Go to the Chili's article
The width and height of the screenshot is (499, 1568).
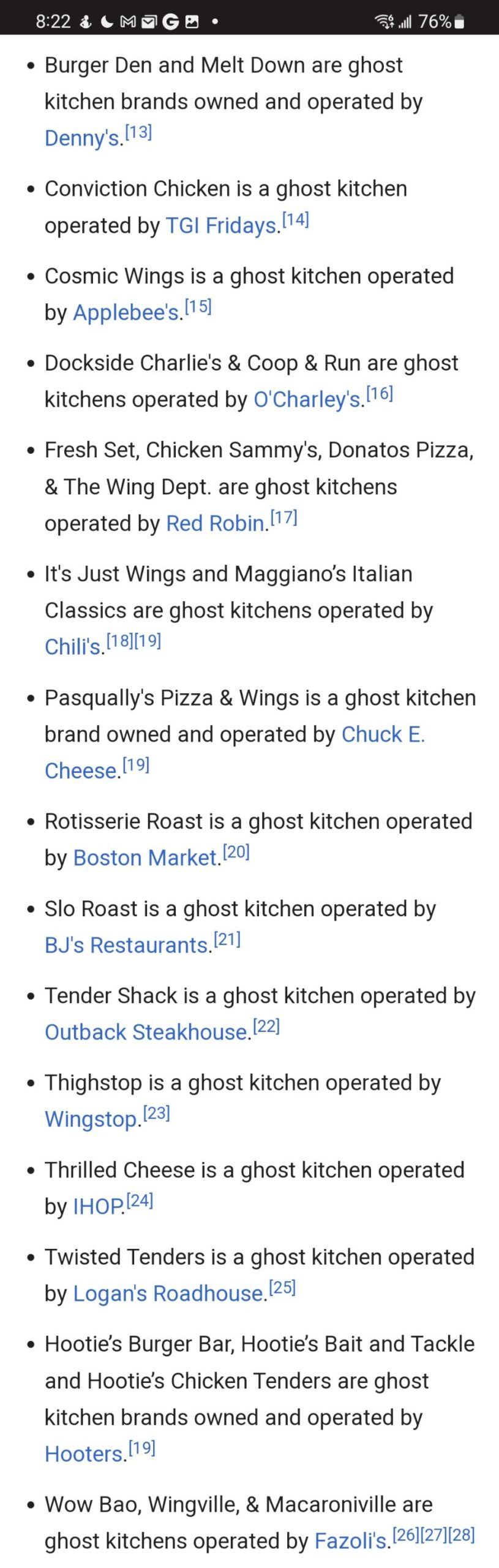point(73,647)
